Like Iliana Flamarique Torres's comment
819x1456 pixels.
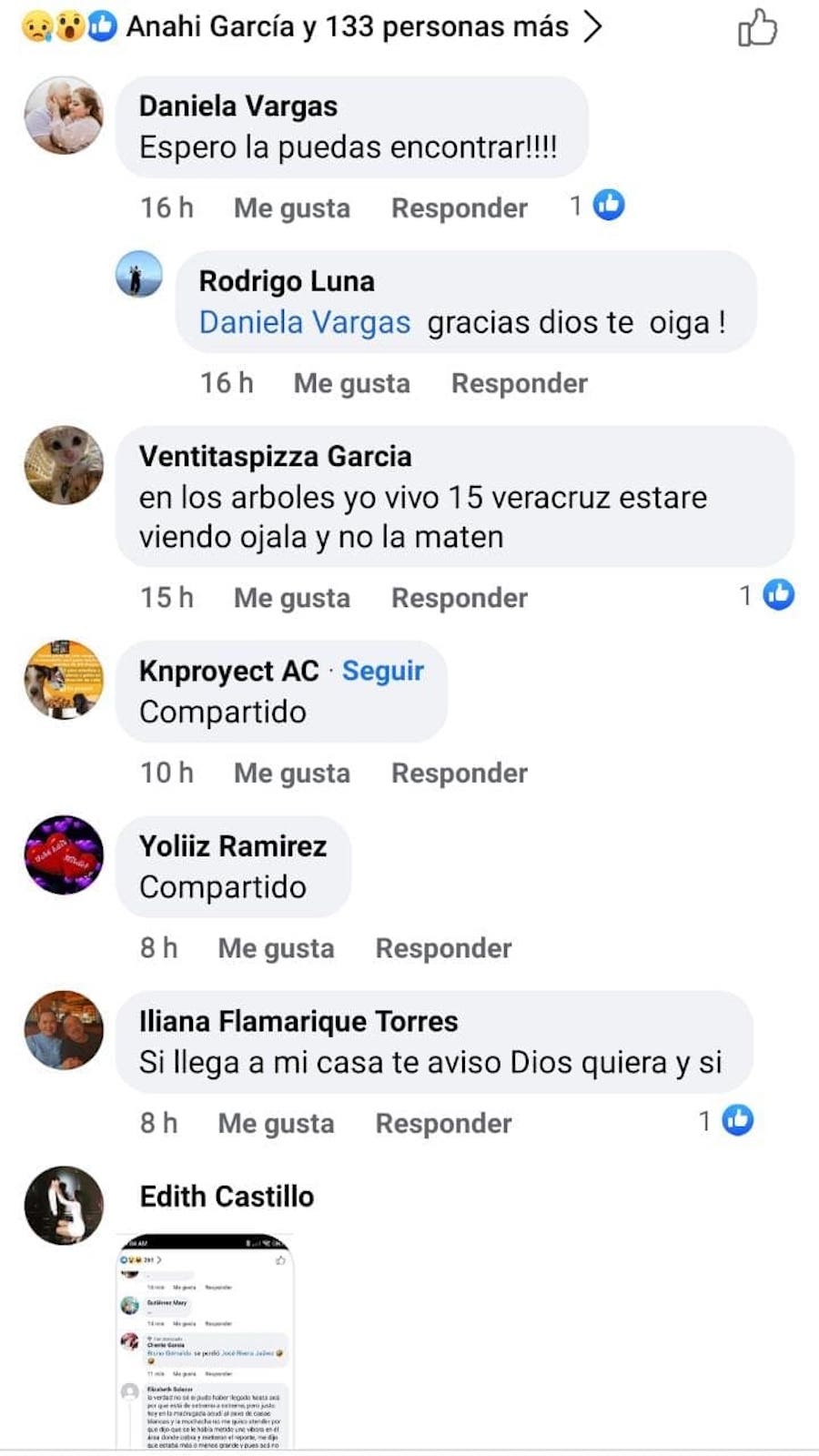click(x=276, y=1124)
